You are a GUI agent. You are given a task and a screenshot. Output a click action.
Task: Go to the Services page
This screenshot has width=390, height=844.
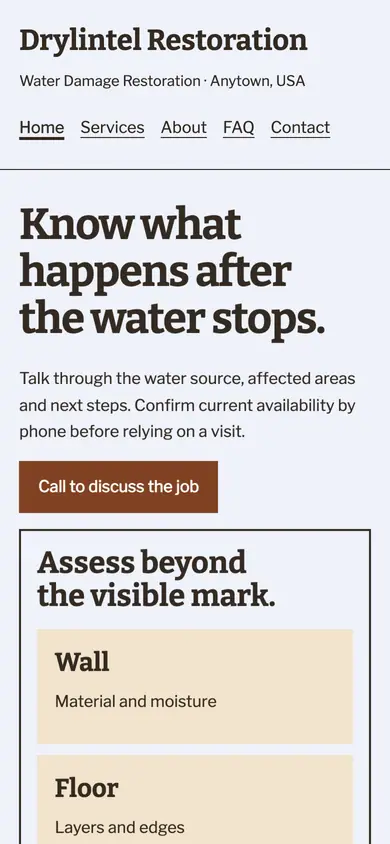pos(112,128)
